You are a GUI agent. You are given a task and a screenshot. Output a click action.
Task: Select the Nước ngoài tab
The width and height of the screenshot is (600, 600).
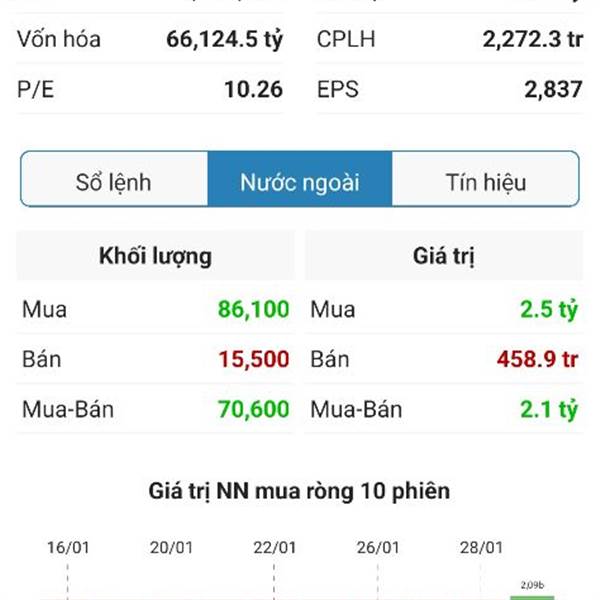[x=299, y=182]
